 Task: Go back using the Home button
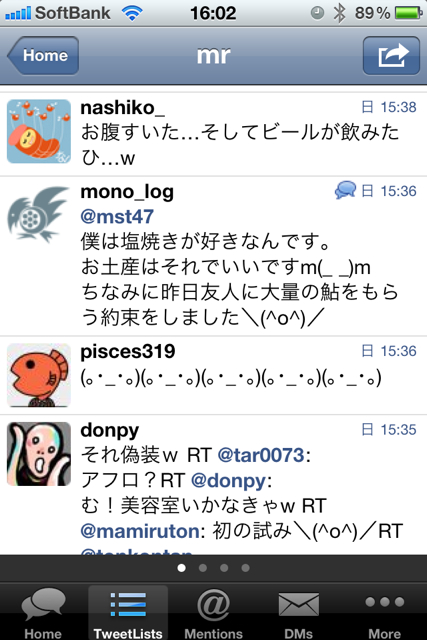43,56
